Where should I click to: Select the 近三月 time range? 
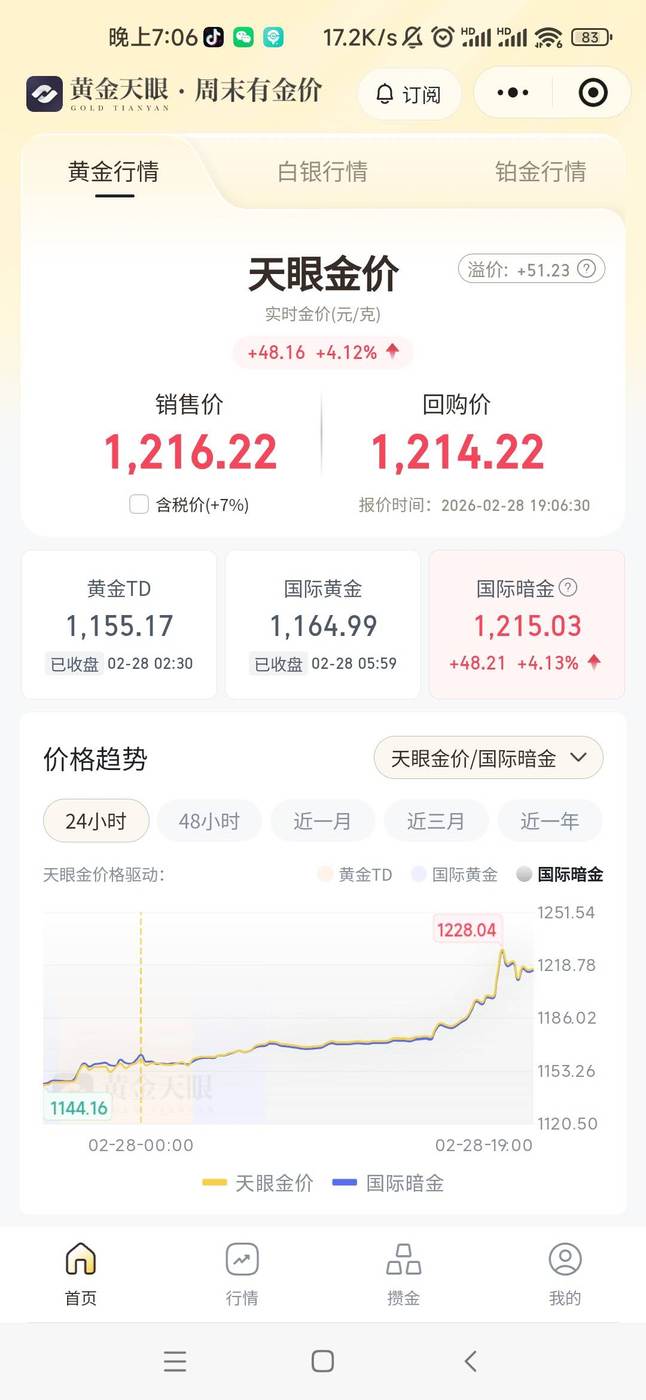coord(436,822)
